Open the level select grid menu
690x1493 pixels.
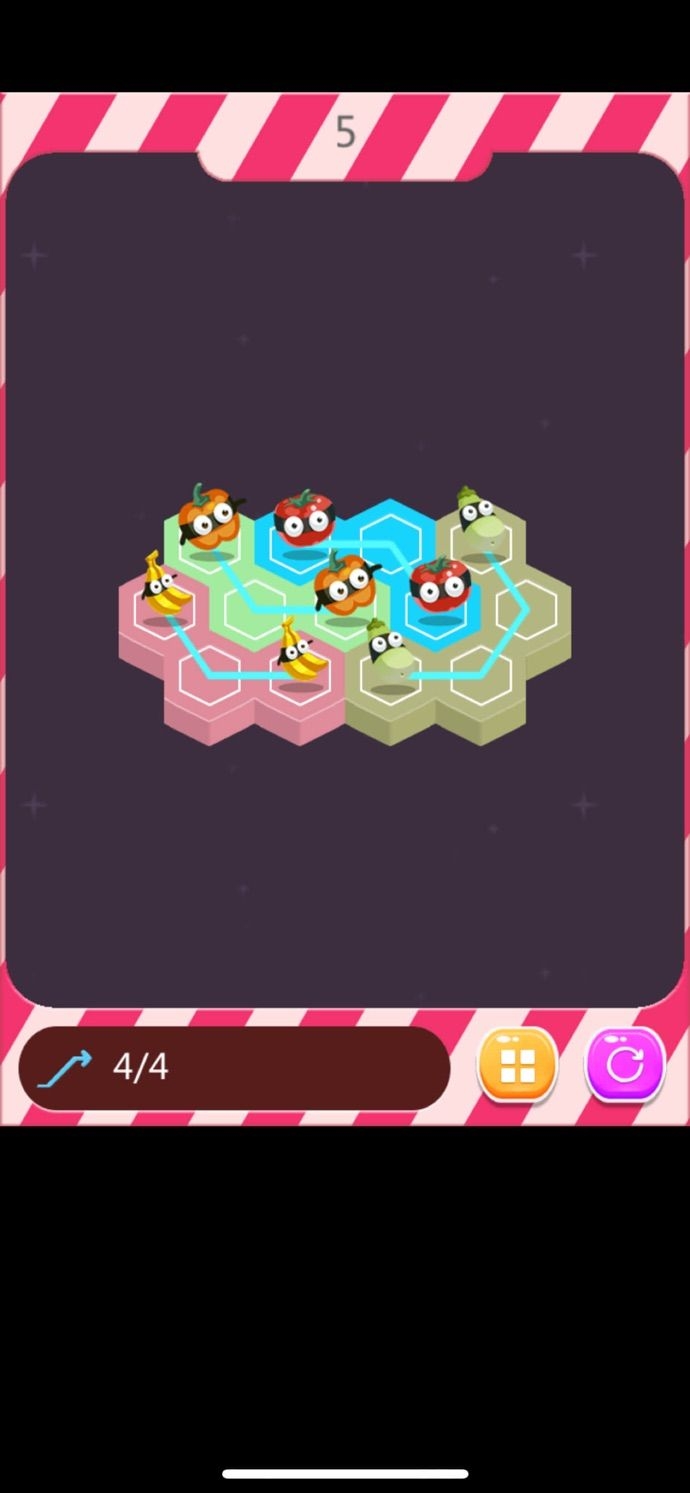click(x=517, y=1066)
